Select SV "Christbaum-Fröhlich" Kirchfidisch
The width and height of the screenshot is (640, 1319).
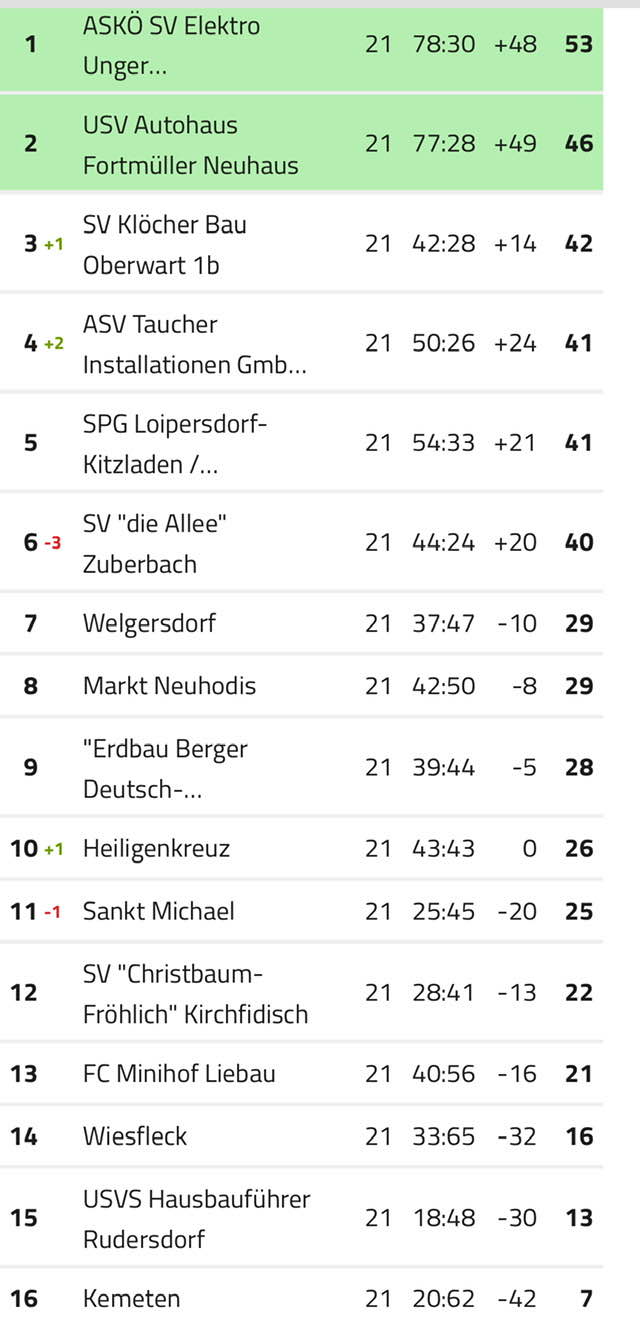(x=195, y=993)
